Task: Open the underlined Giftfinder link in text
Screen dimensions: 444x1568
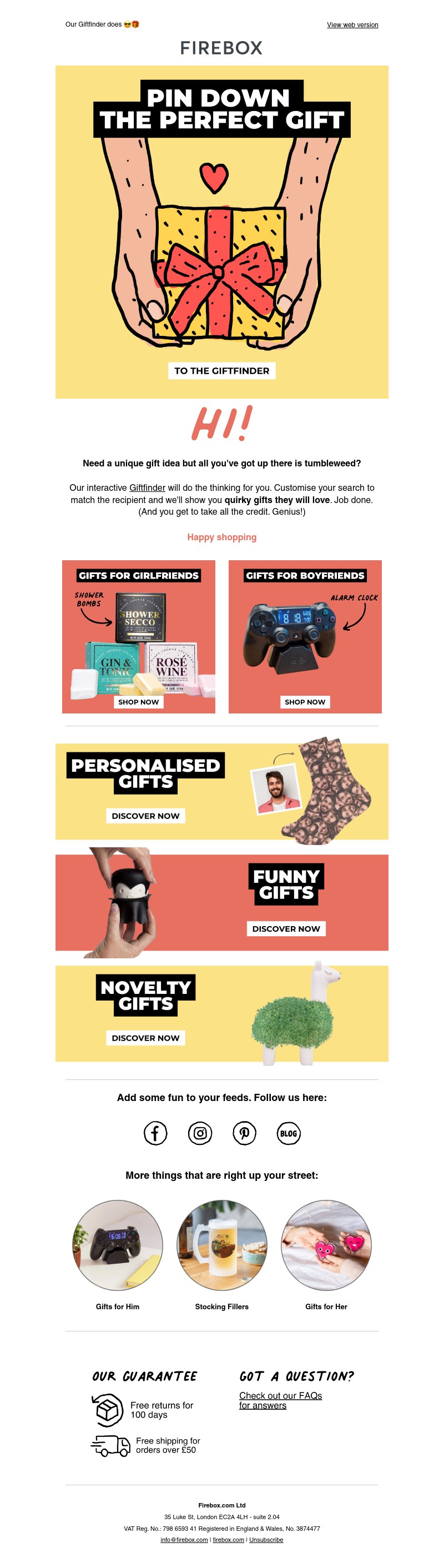Action: 147,488
